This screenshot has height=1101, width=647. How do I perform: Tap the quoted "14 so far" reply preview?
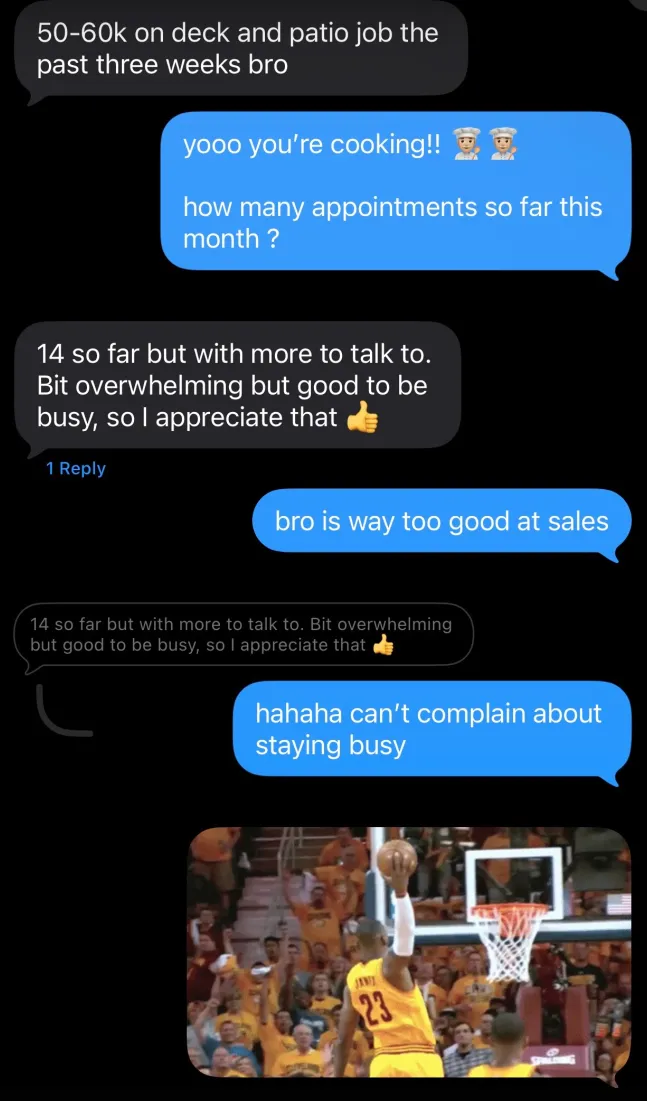(x=241, y=635)
